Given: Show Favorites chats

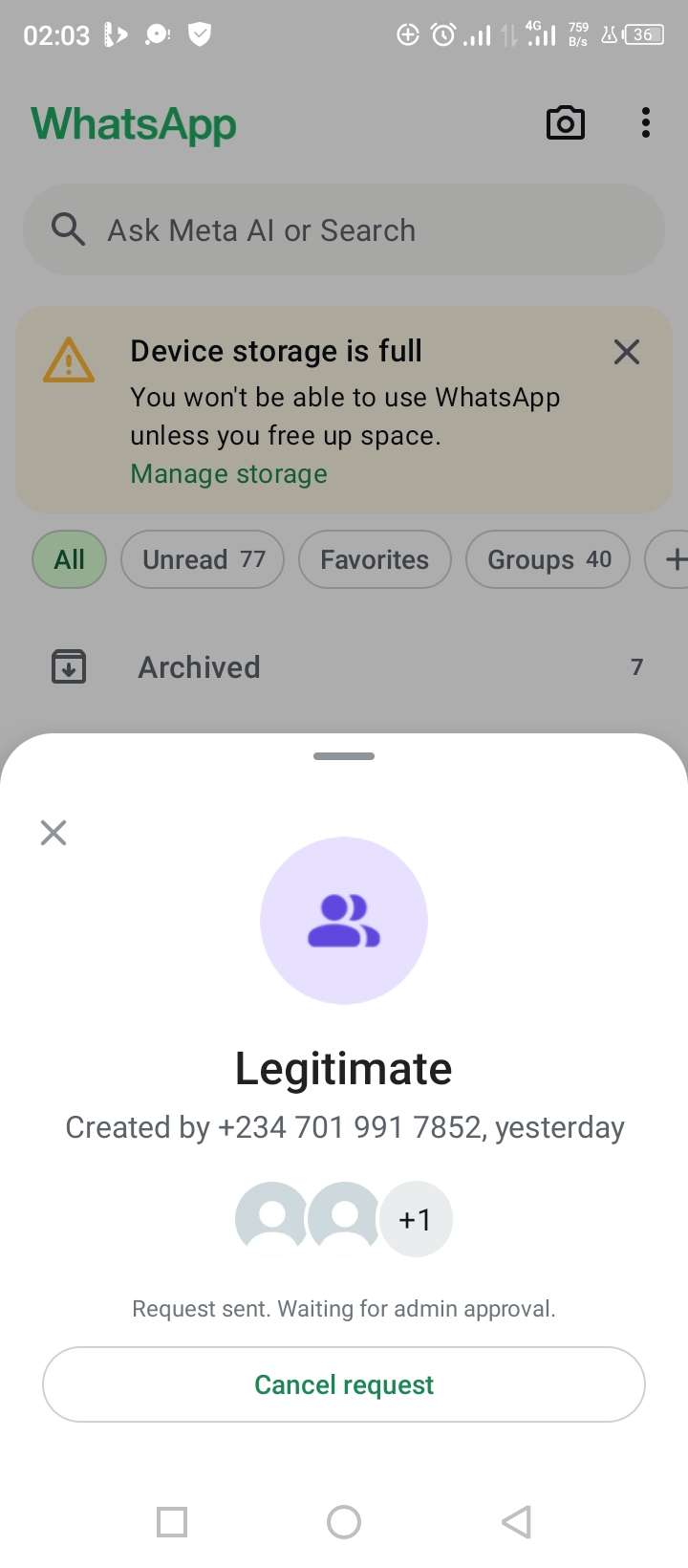Looking at the screenshot, I should [375, 559].
